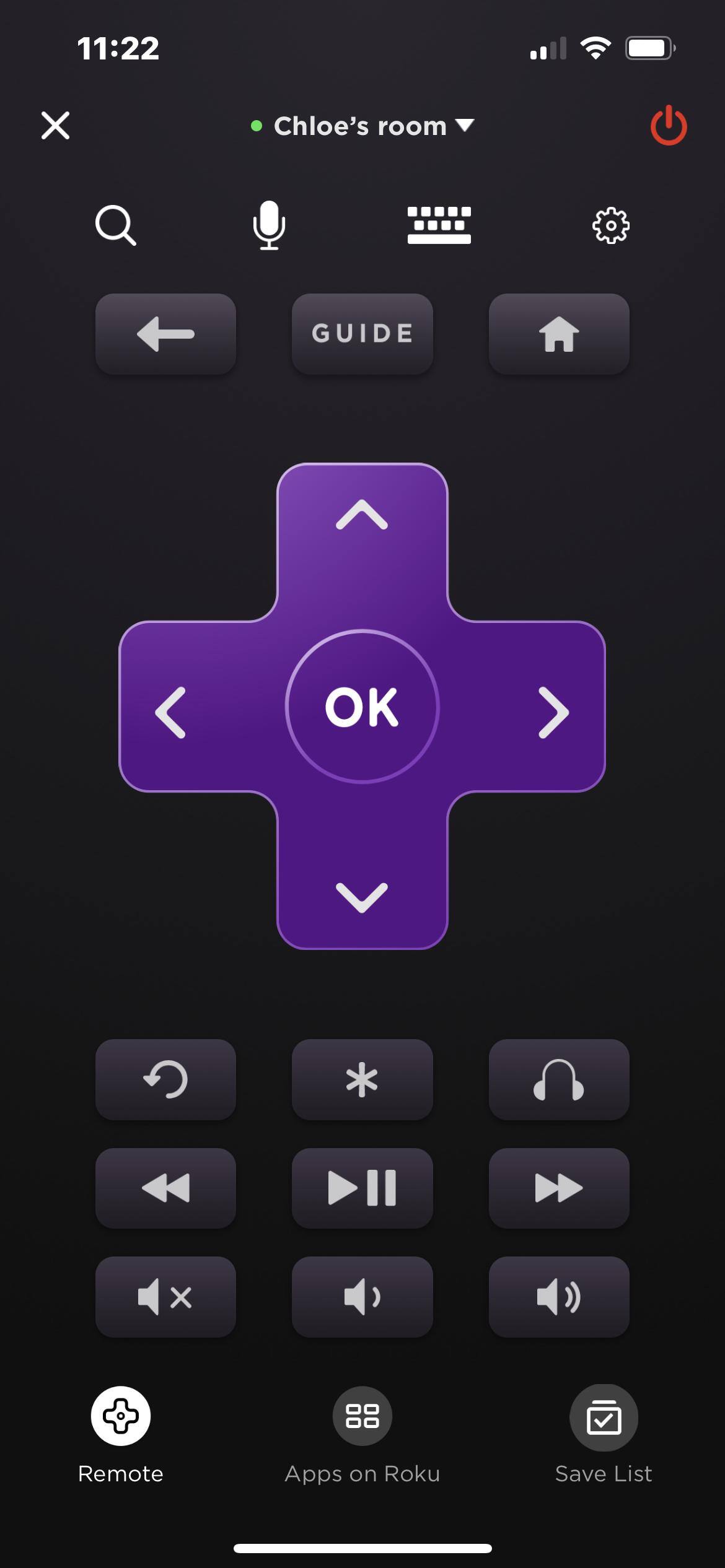This screenshot has width=725, height=1568.
Task: Tap the red power button
Action: tap(668, 126)
